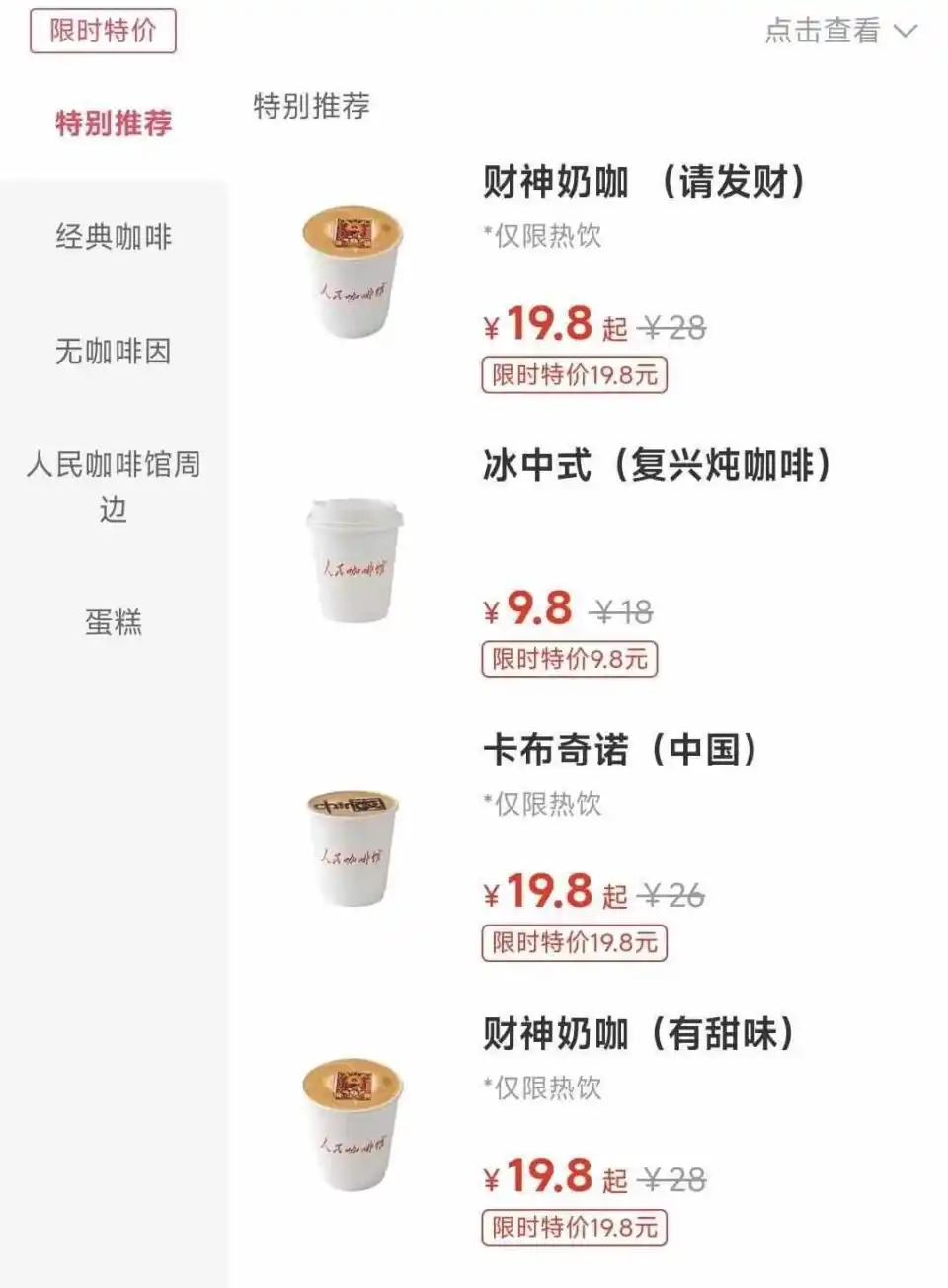Tap the 限时特价19.8元 tag under 财神奶咖

pyautogui.click(x=573, y=375)
